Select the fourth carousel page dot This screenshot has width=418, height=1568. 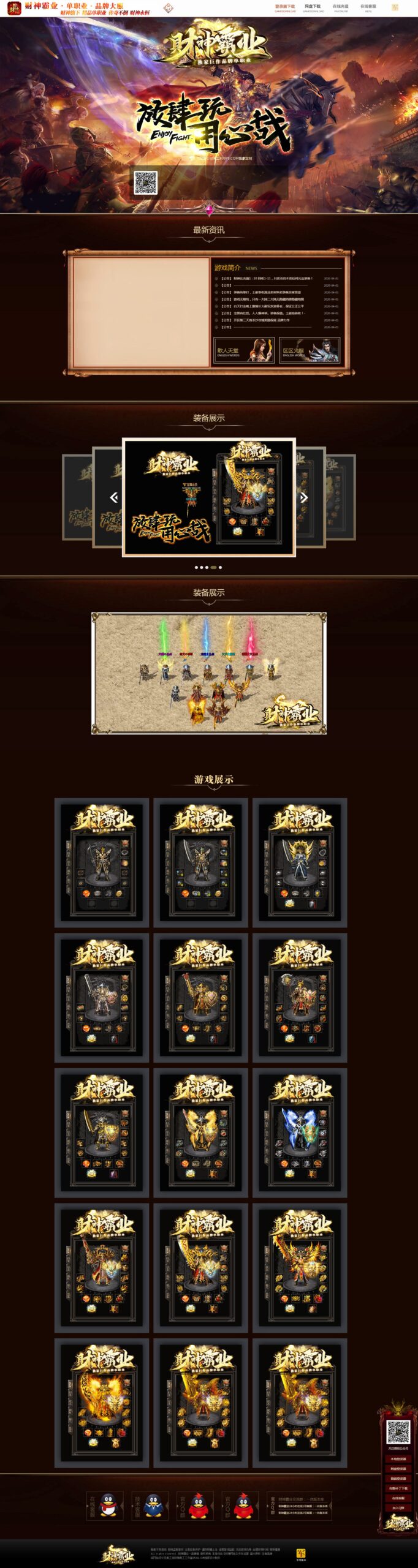click(x=213, y=567)
